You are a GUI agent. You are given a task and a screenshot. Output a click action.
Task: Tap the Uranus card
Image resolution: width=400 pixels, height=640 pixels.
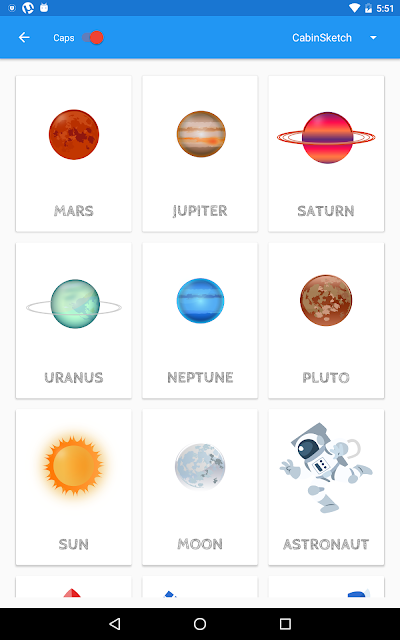(73, 320)
